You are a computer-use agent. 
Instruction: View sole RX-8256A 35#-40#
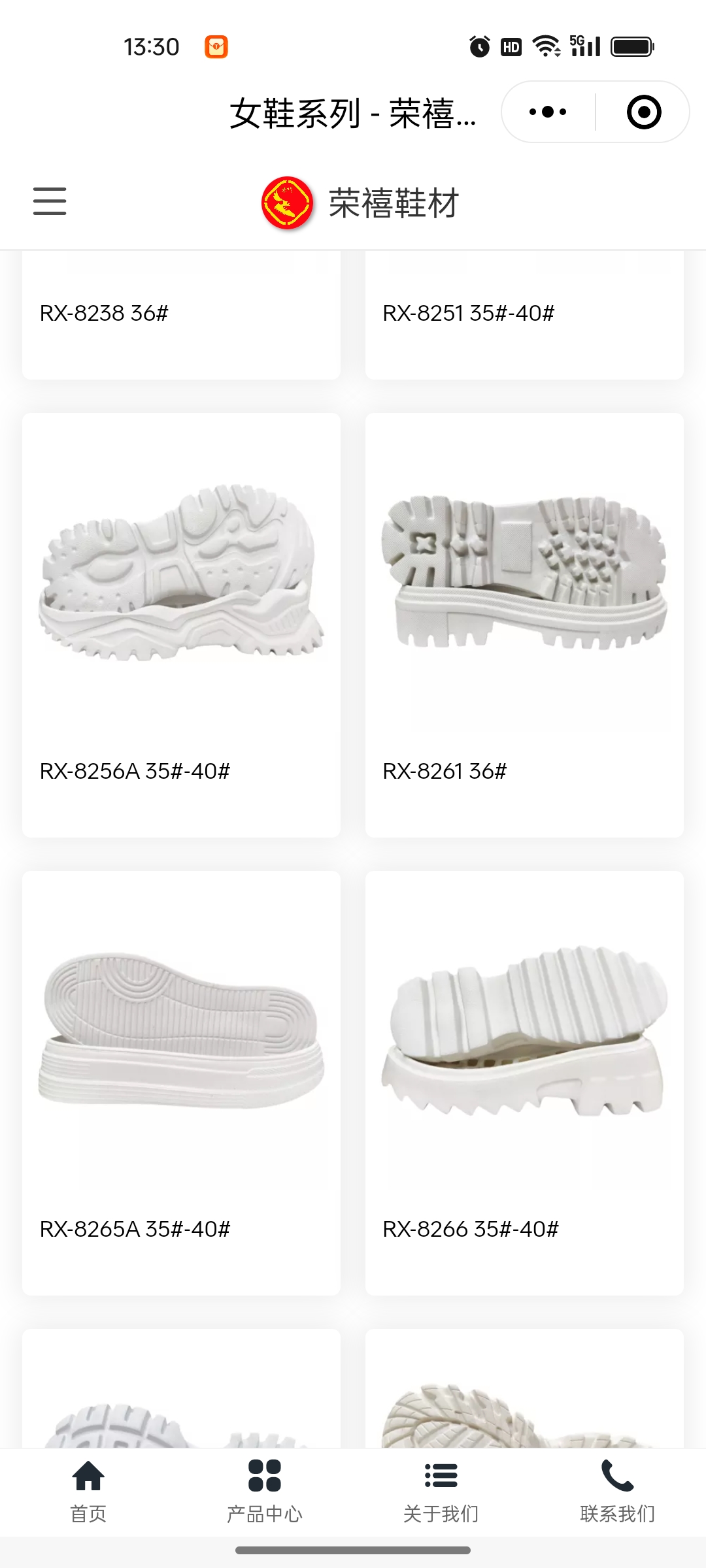coord(181,624)
